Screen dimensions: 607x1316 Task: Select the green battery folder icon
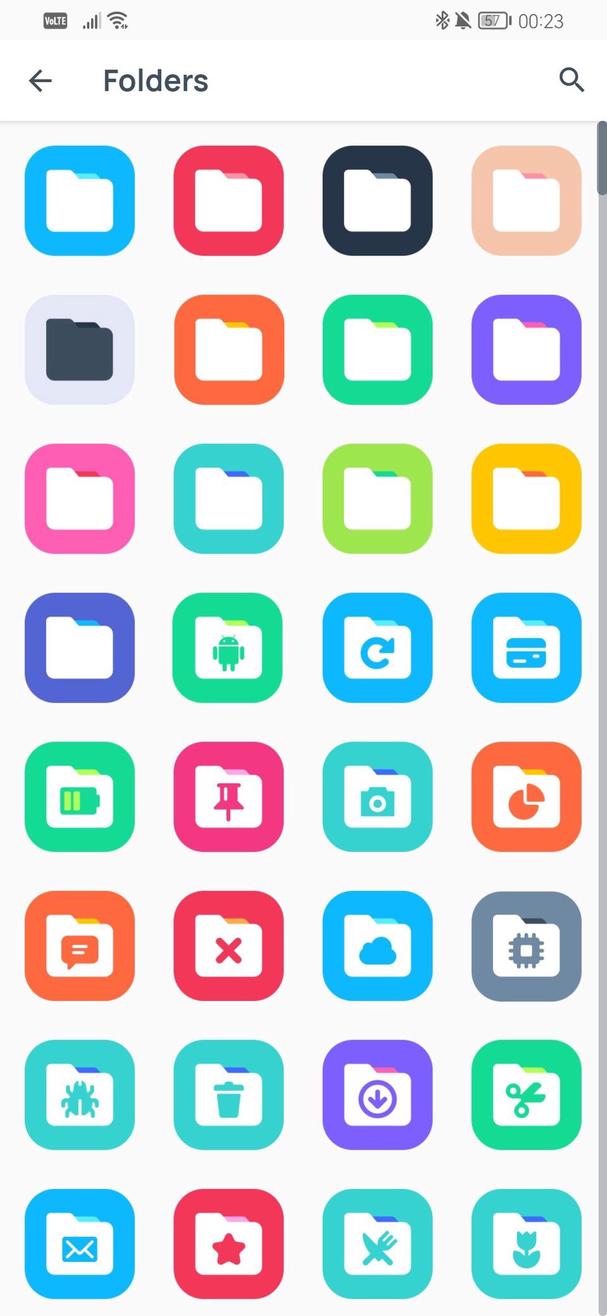79,797
